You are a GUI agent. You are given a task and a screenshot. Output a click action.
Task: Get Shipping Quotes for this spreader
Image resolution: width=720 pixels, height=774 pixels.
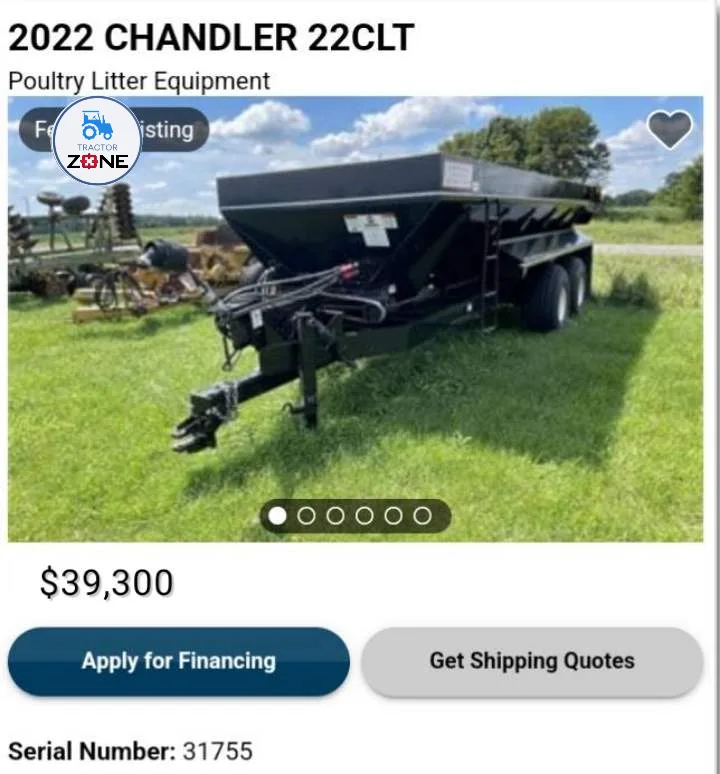(x=532, y=661)
